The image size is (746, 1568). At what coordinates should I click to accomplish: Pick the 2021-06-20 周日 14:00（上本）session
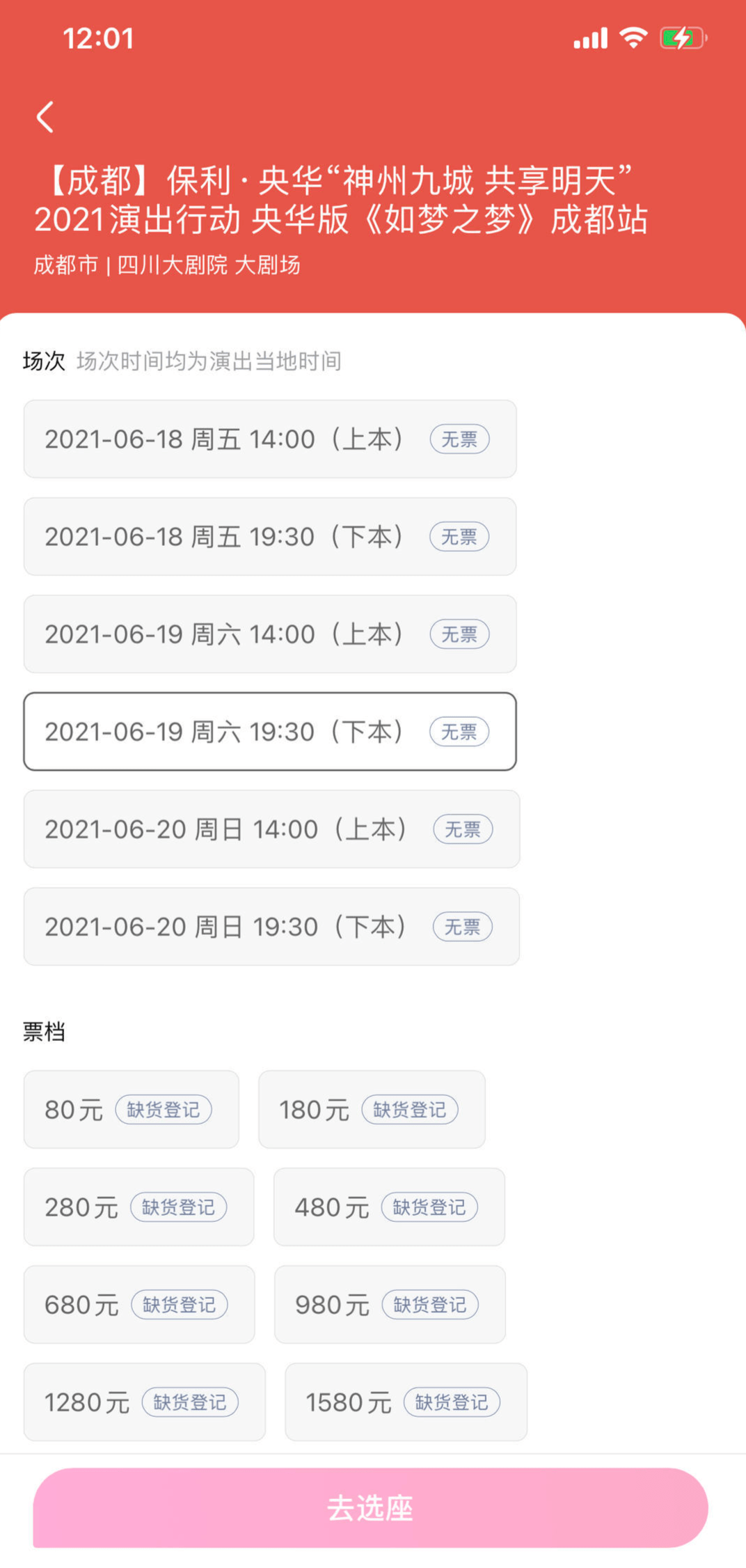tap(271, 829)
